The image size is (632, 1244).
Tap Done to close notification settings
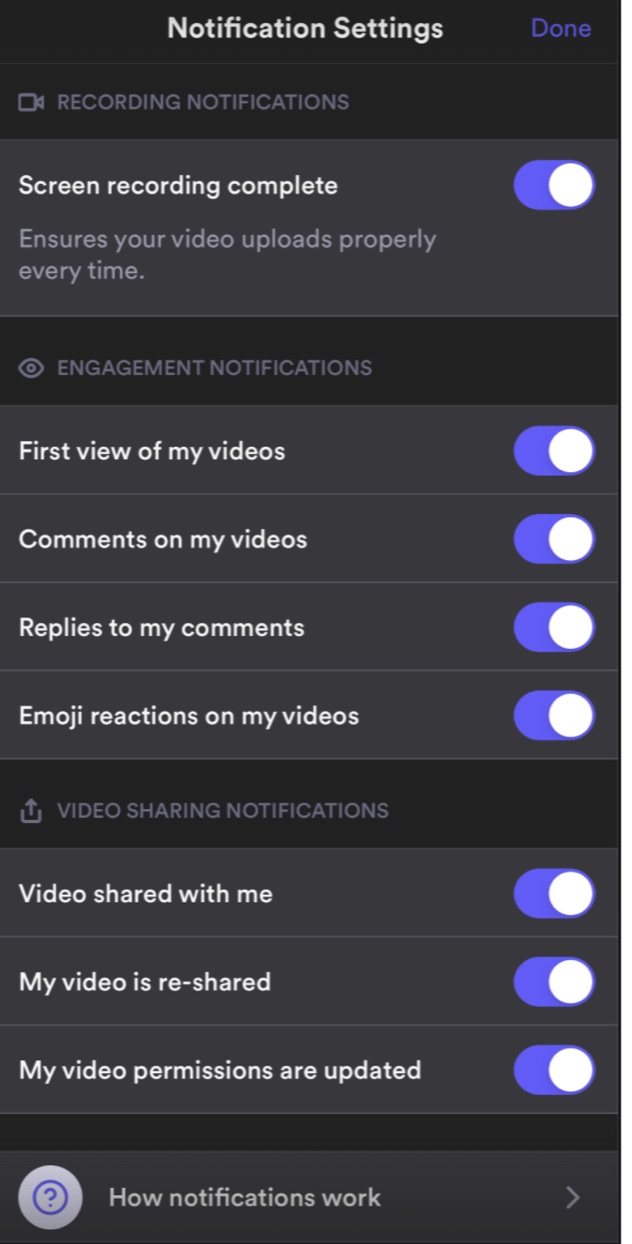click(x=560, y=28)
